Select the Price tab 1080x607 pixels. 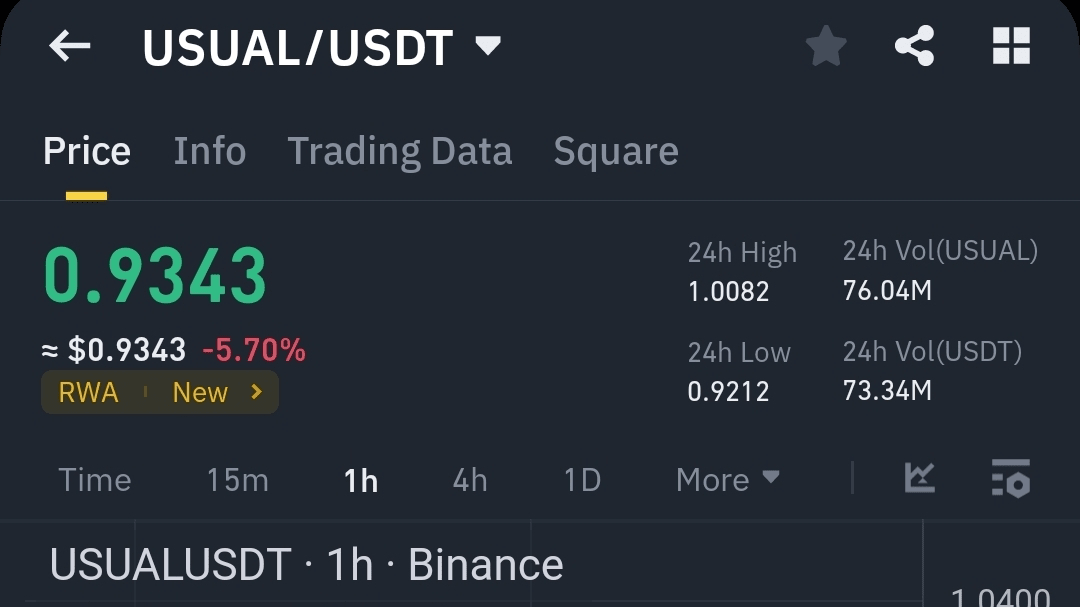pyautogui.click(x=87, y=151)
